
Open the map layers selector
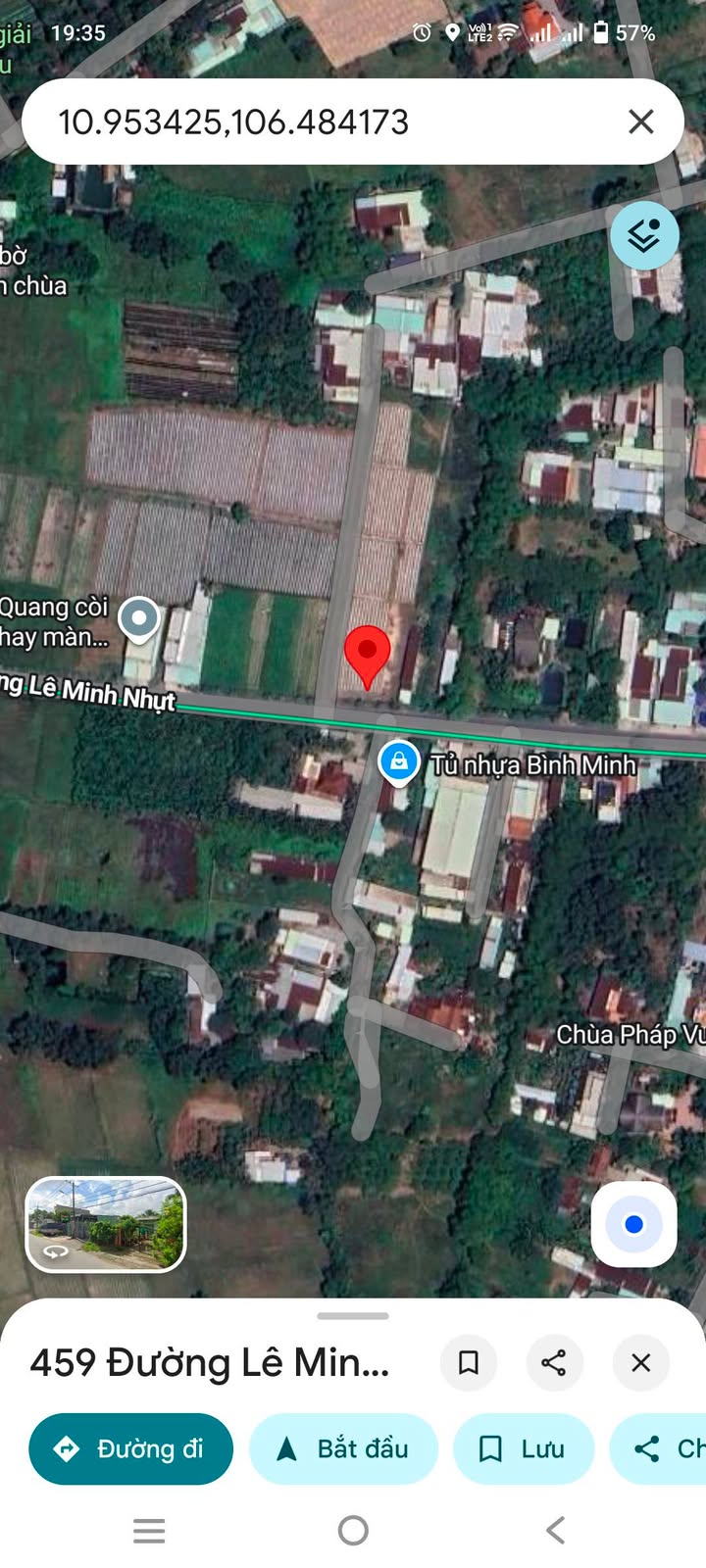(x=644, y=236)
